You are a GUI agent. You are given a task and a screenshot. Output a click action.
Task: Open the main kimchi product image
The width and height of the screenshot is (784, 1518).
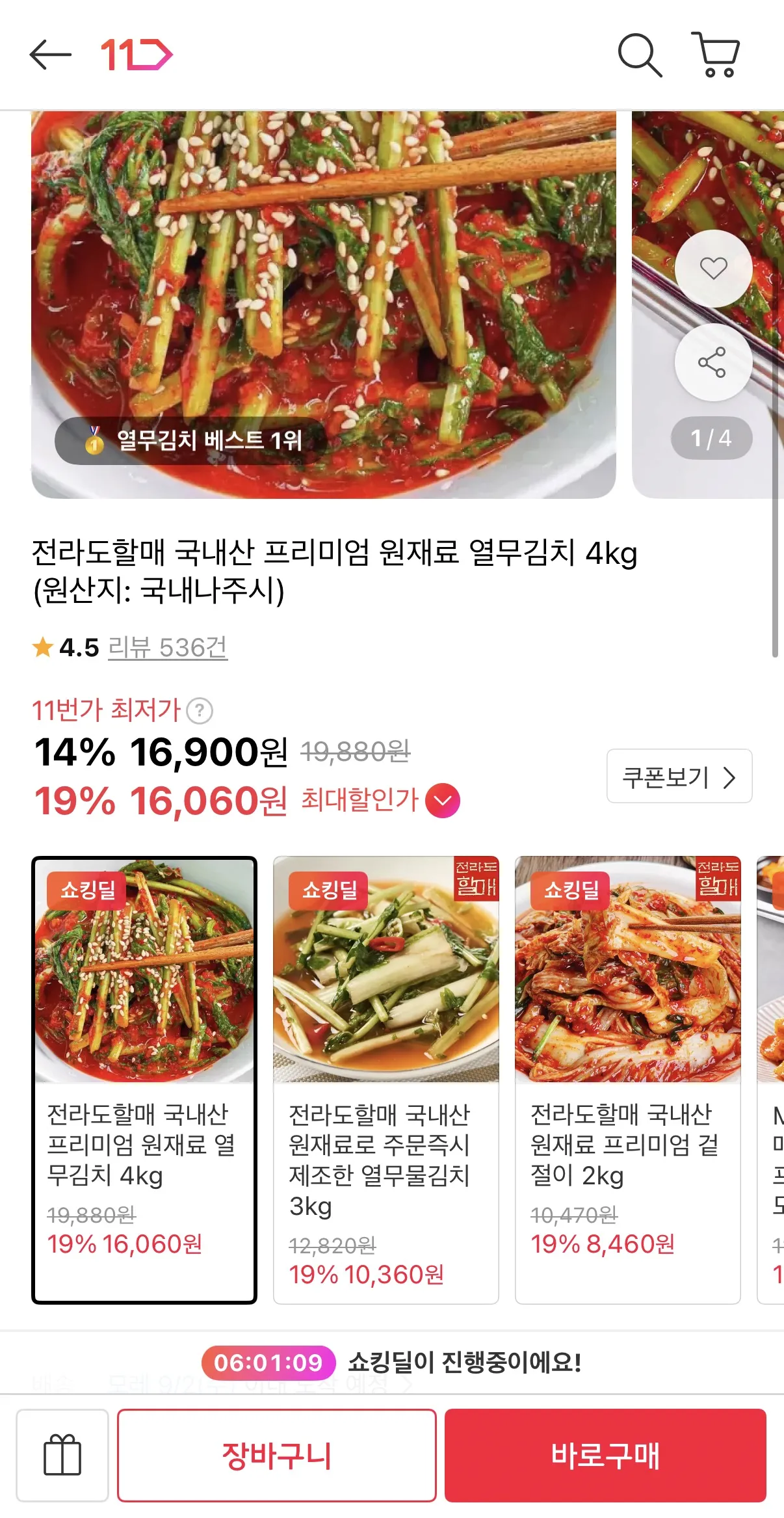324,304
